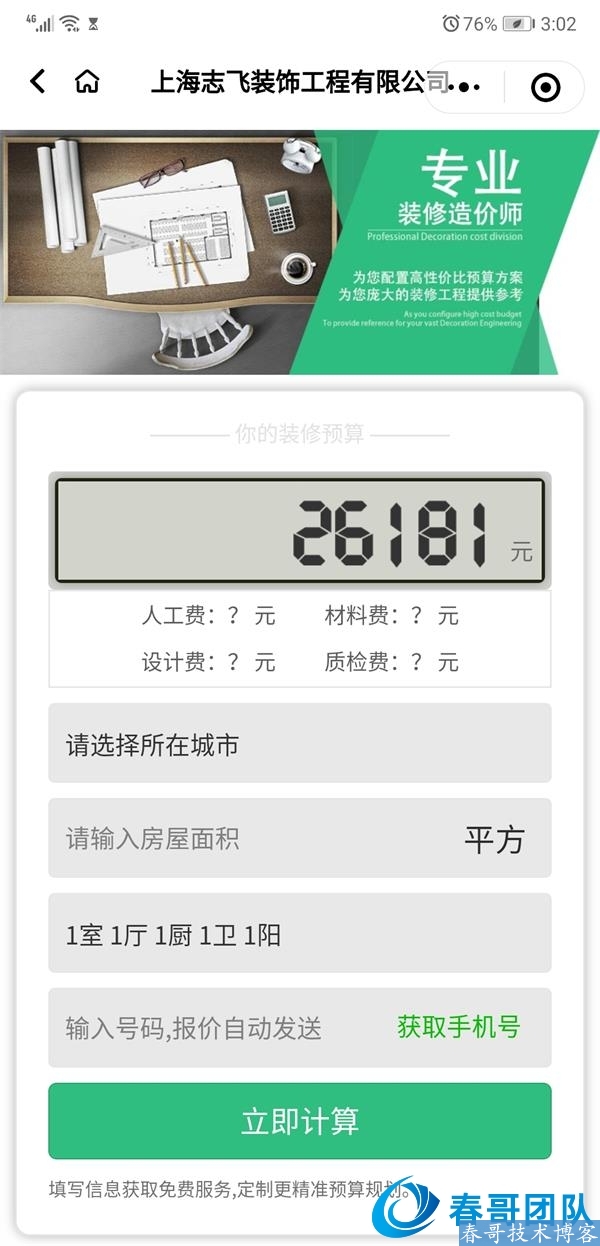Tap the 请输入房屋面积 area field

250,838
